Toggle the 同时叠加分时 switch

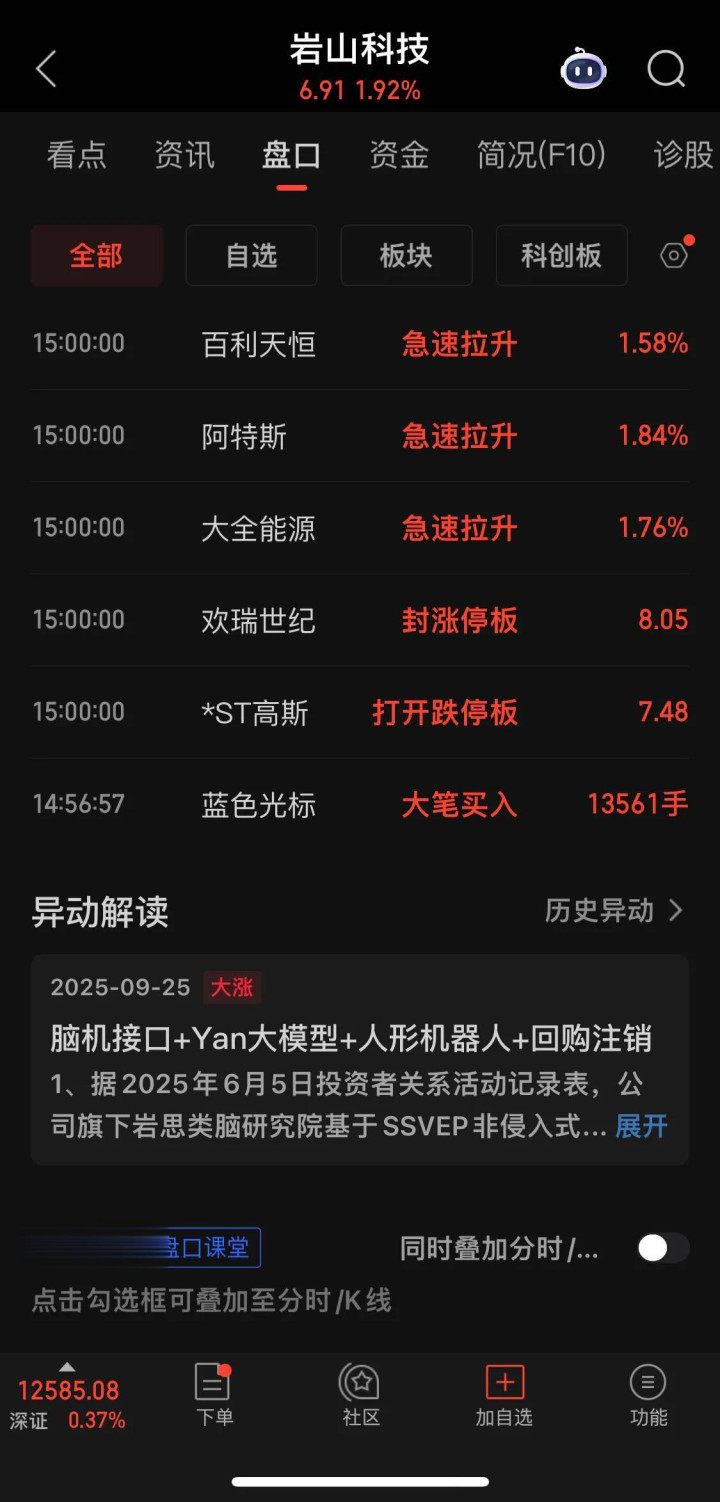coord(663,1248)
